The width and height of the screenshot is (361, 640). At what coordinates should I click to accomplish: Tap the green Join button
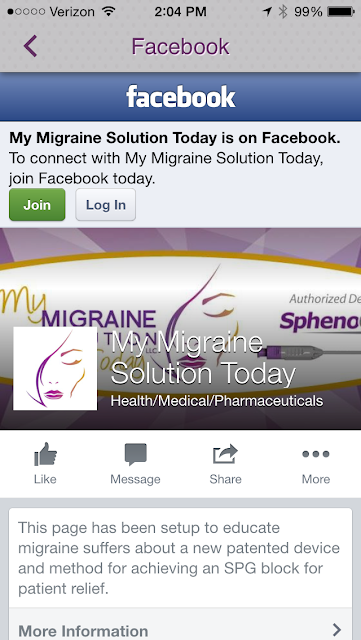(x=37, y=204)
